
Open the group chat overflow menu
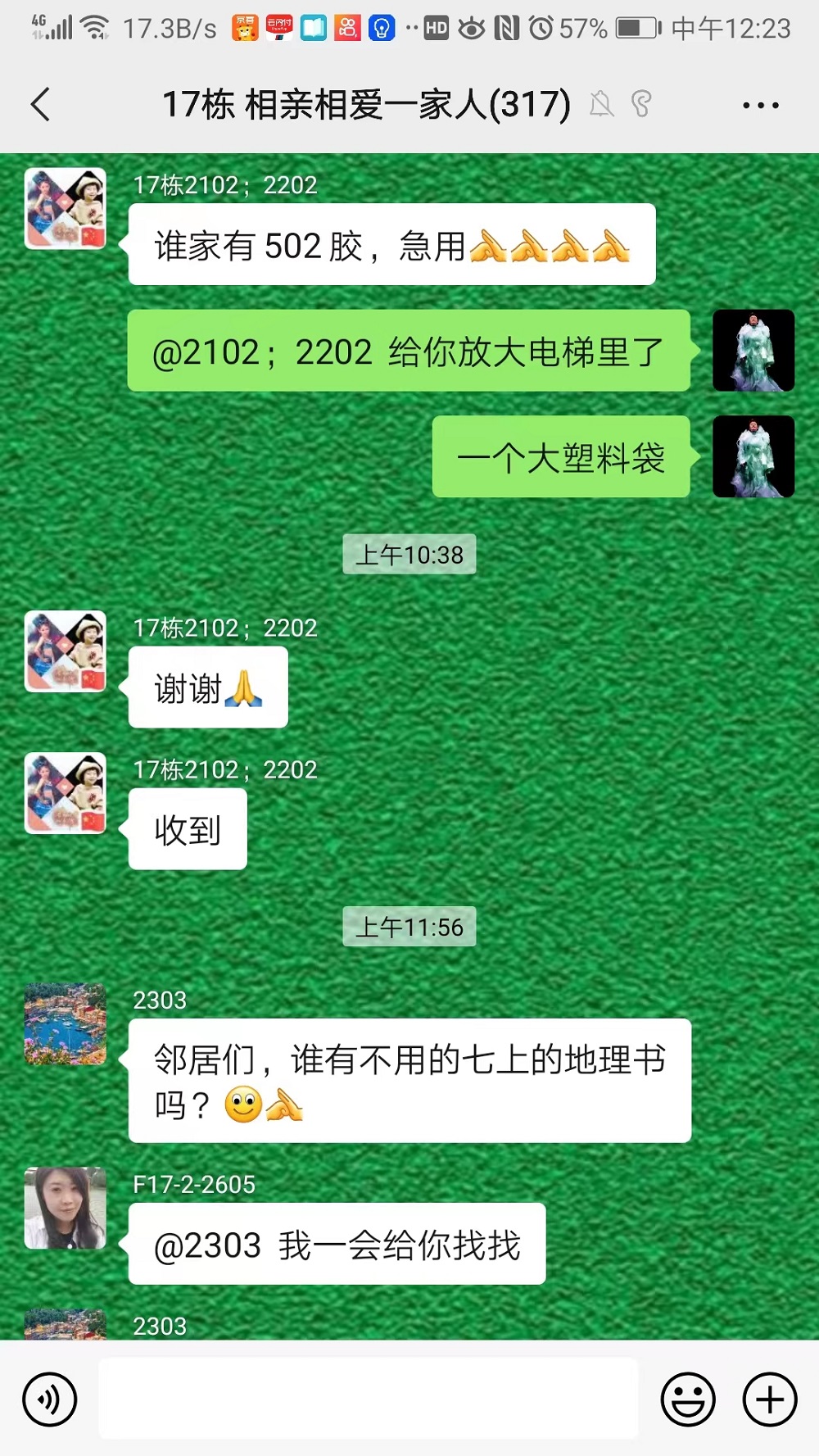click(760, 105)
